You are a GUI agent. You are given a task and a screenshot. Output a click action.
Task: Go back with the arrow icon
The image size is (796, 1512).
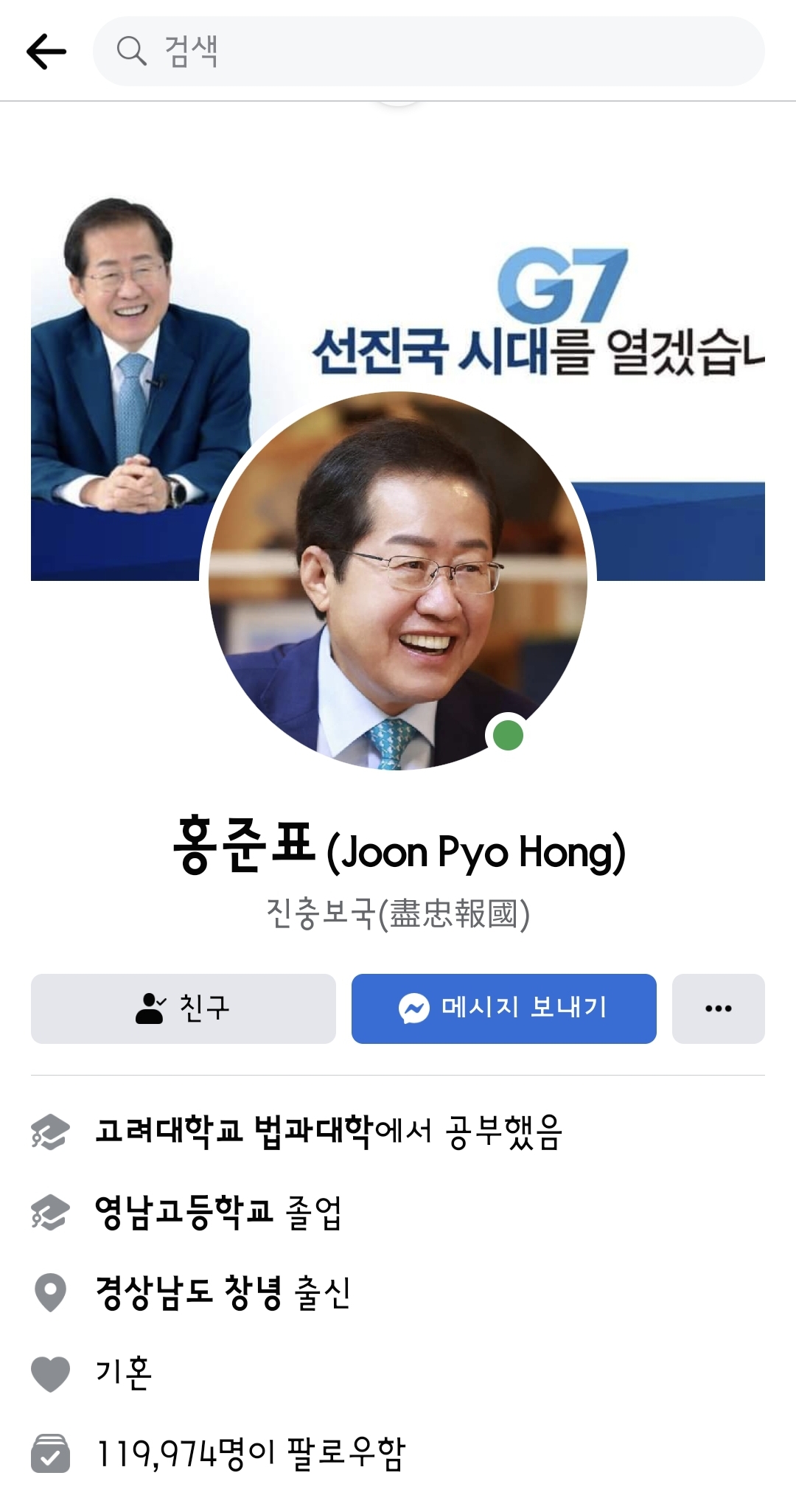[46, 52]
